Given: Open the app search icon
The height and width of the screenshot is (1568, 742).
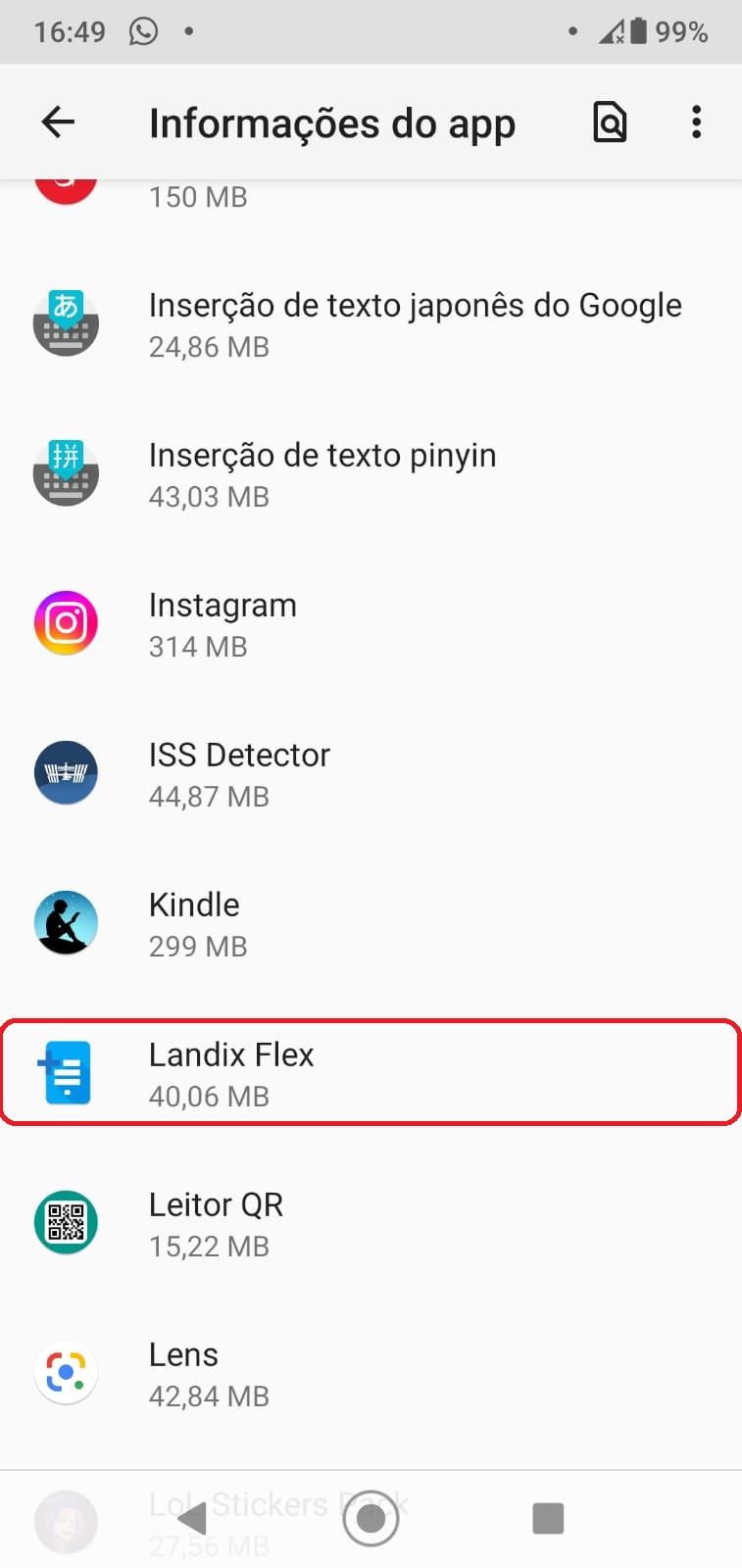Looking at the screenshot, I should pos(610,122).
